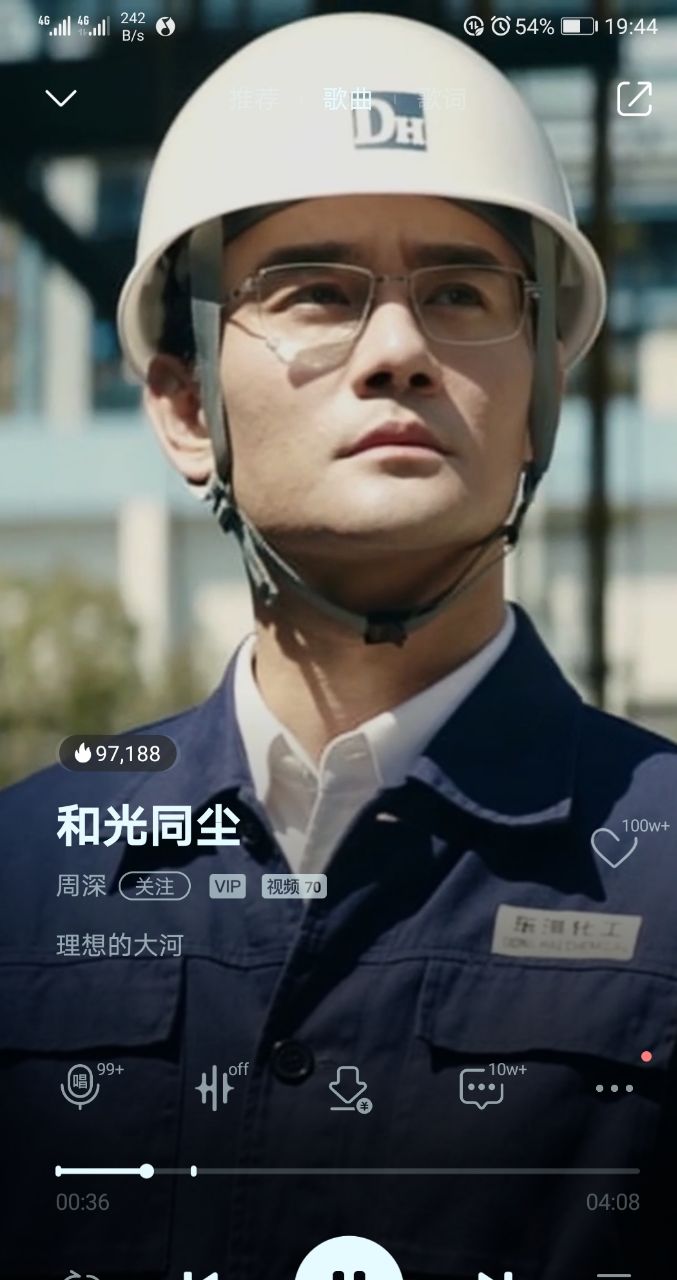Open the 视频 70 videos badge
677x1280 pixels.
[294, 886]
